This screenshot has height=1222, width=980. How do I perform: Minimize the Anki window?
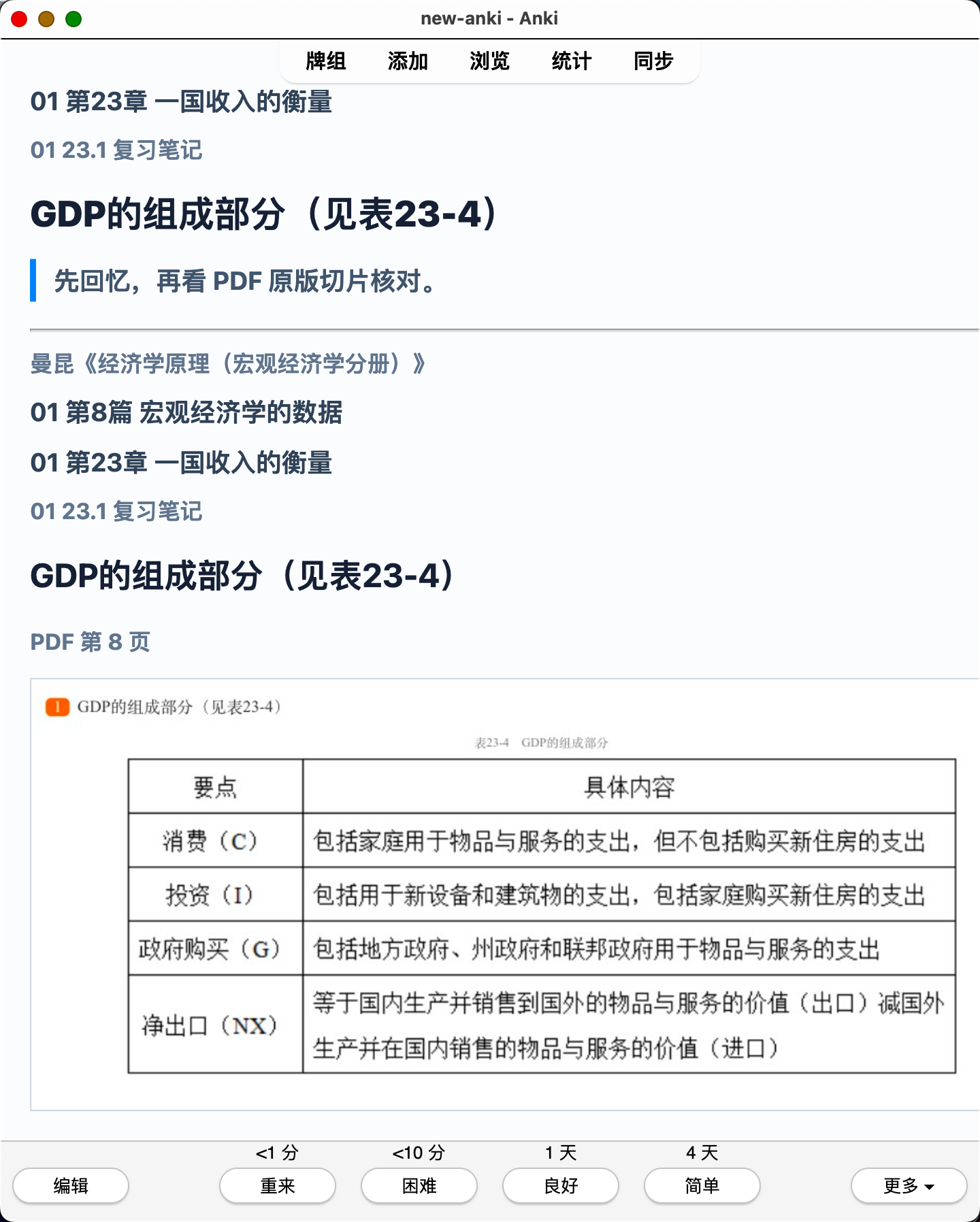point(46,19)
